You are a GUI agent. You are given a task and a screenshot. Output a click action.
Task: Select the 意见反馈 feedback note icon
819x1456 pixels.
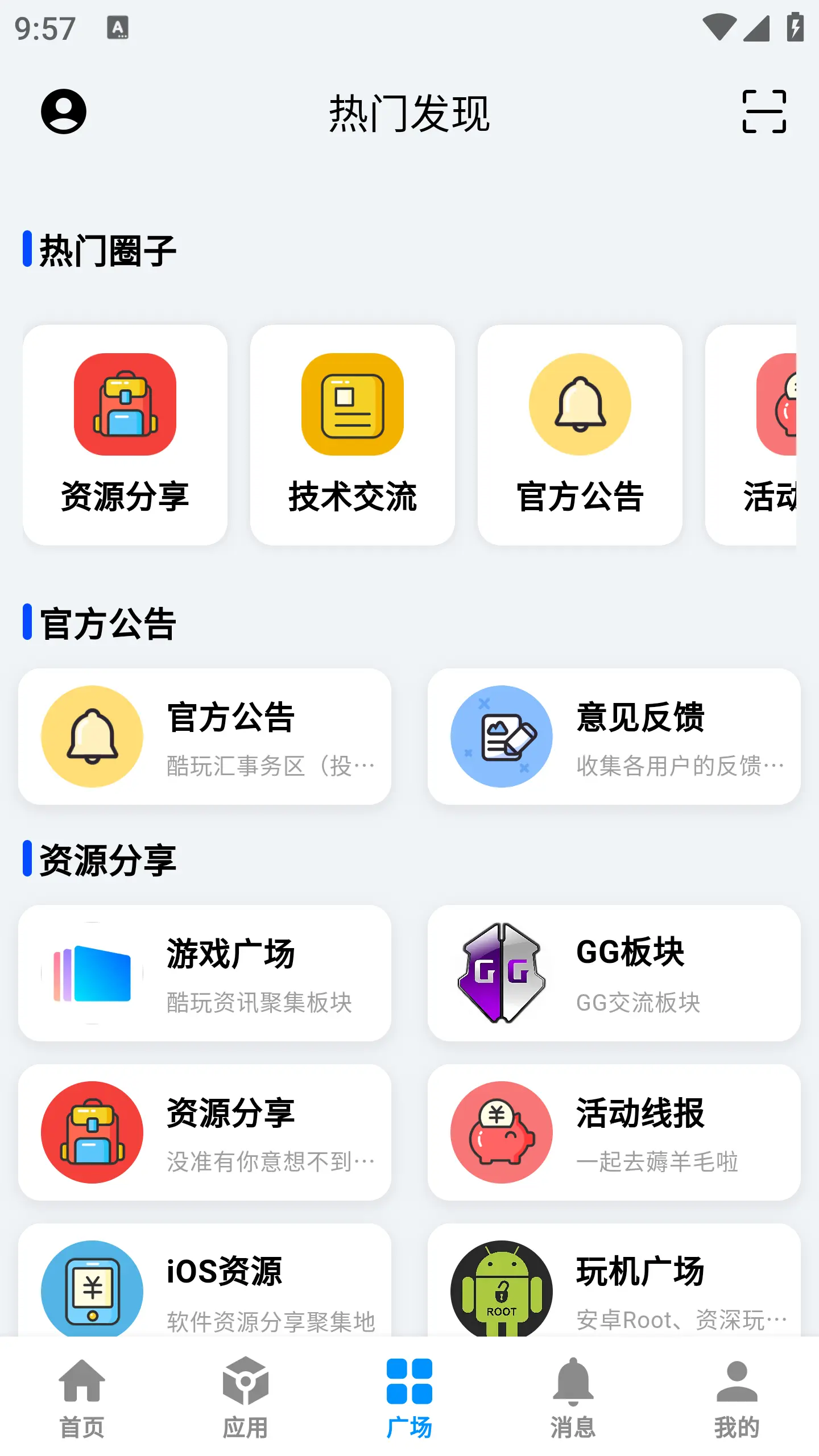pos(500,735)
